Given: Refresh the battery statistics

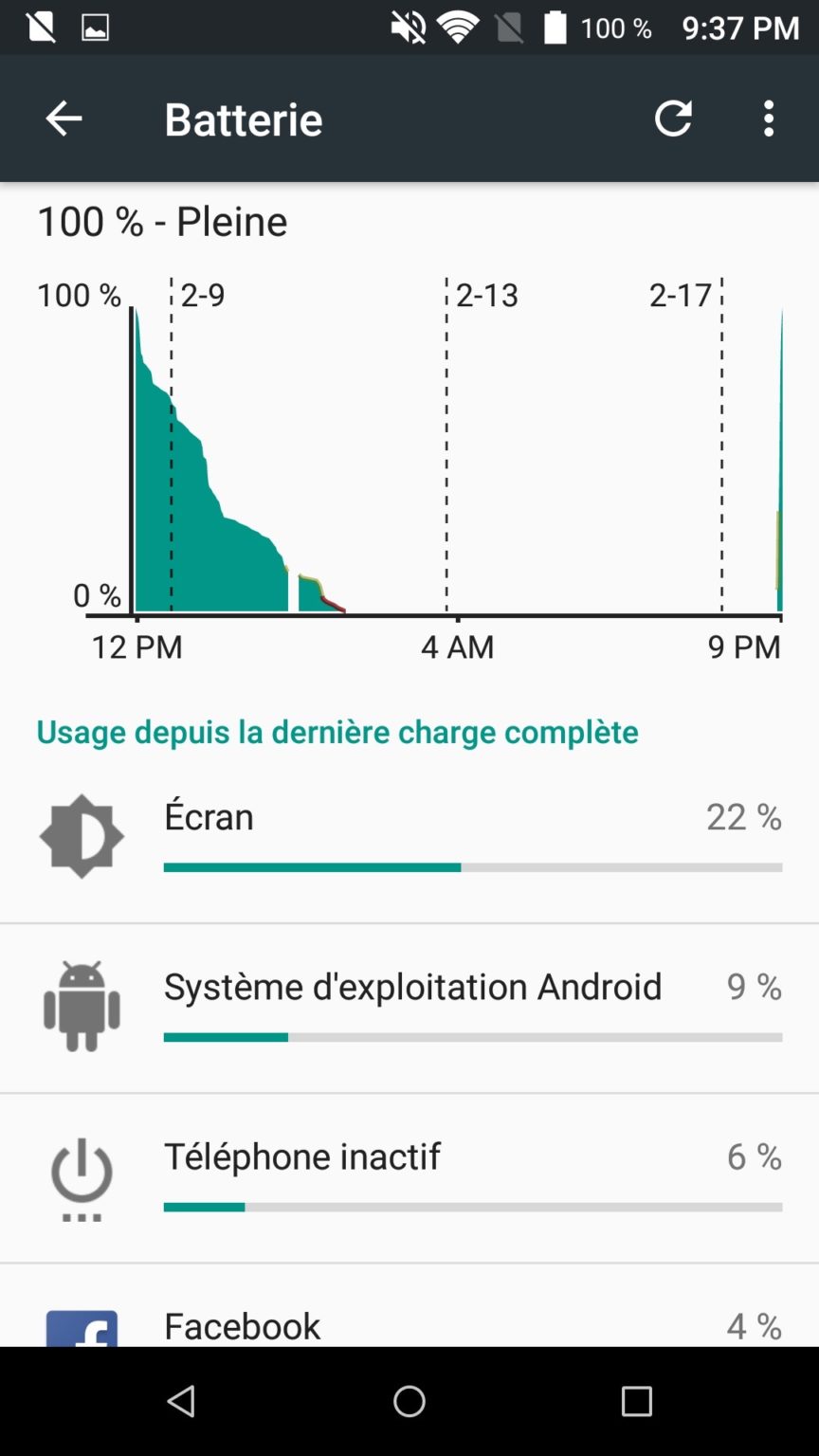Looking at the screenshot, I should tap(673, 118).
